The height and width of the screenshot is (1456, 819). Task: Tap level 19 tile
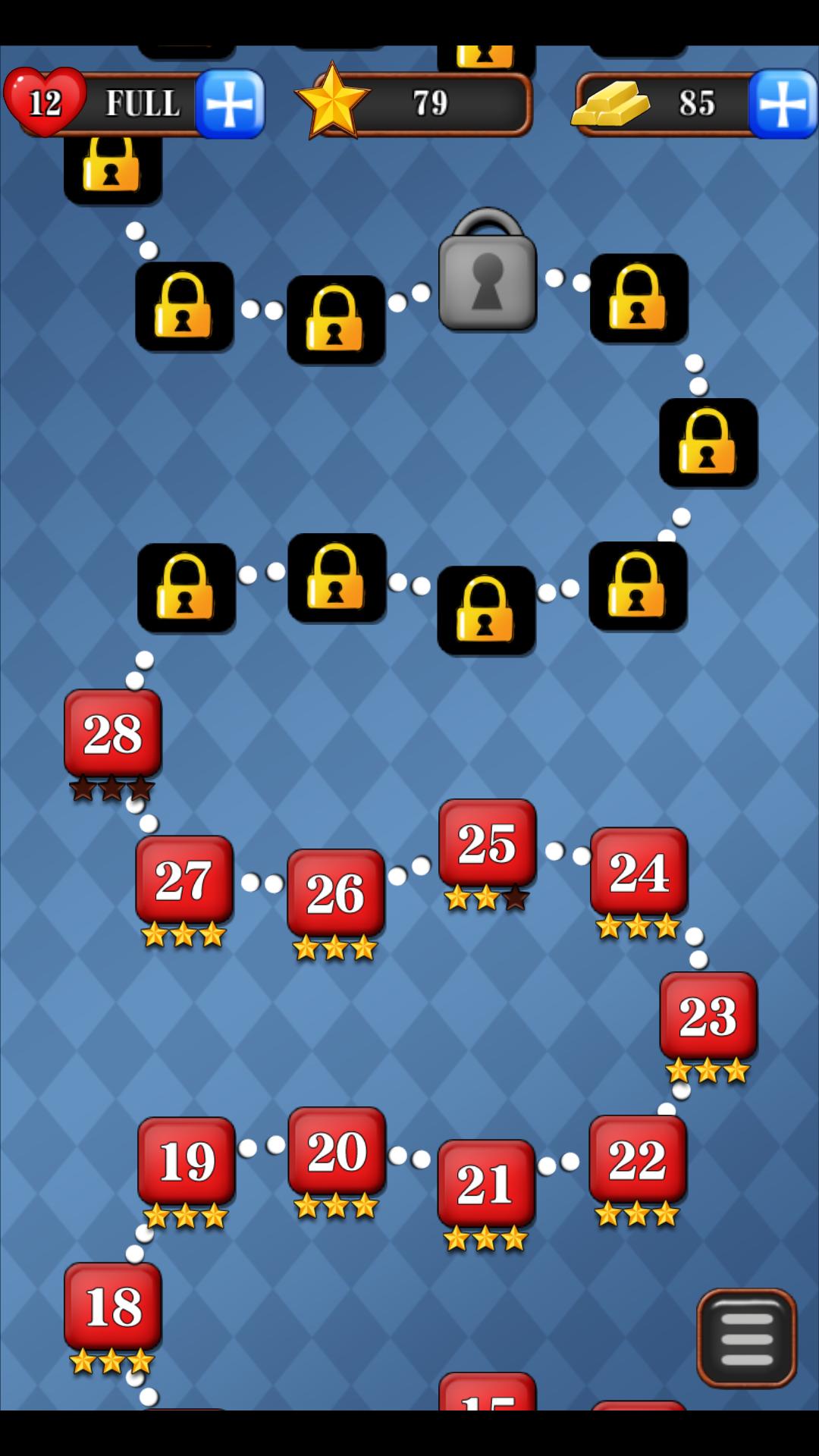pyautogui.click(x=187, y=1161)
